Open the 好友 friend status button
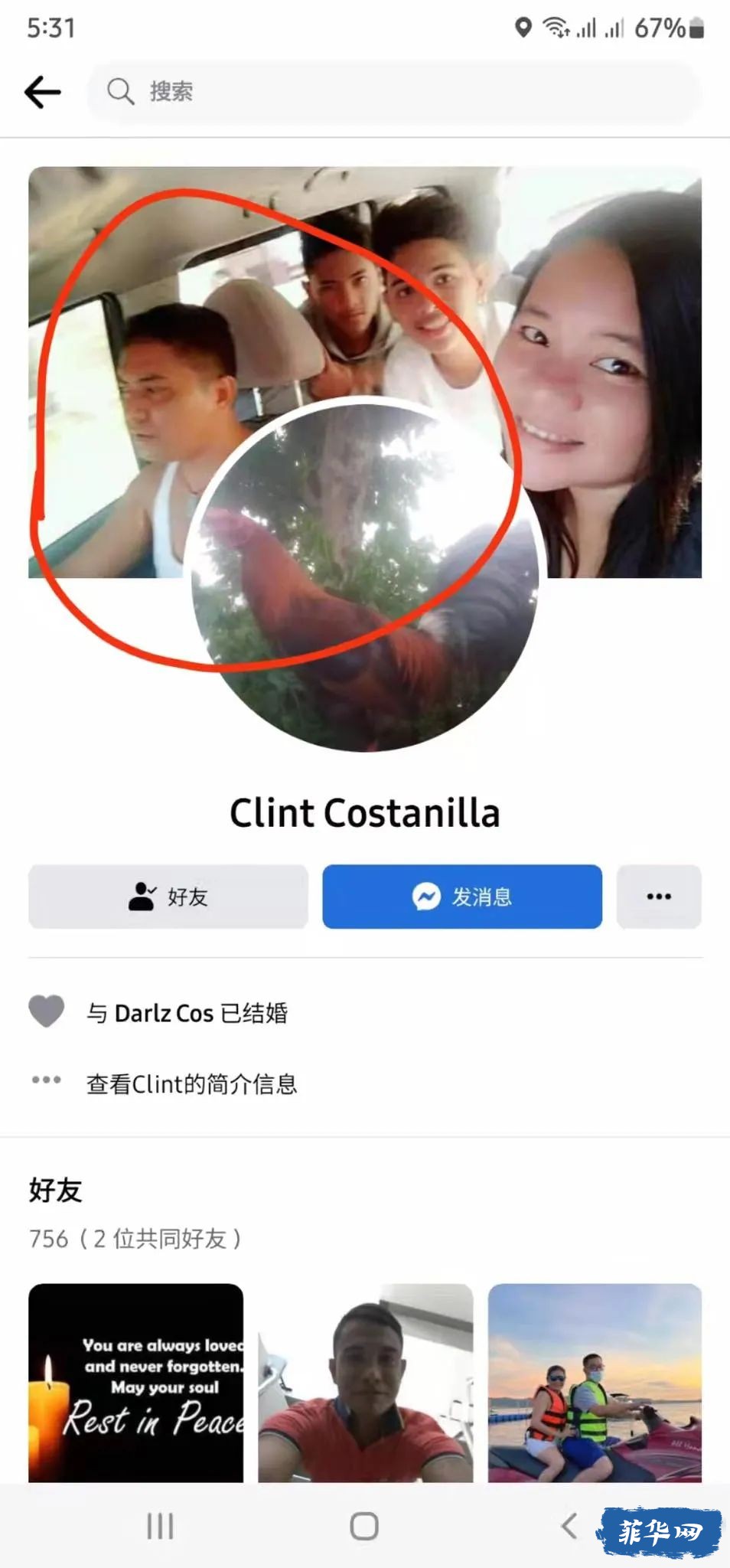The image size is (730, 1568). (168, 897)
